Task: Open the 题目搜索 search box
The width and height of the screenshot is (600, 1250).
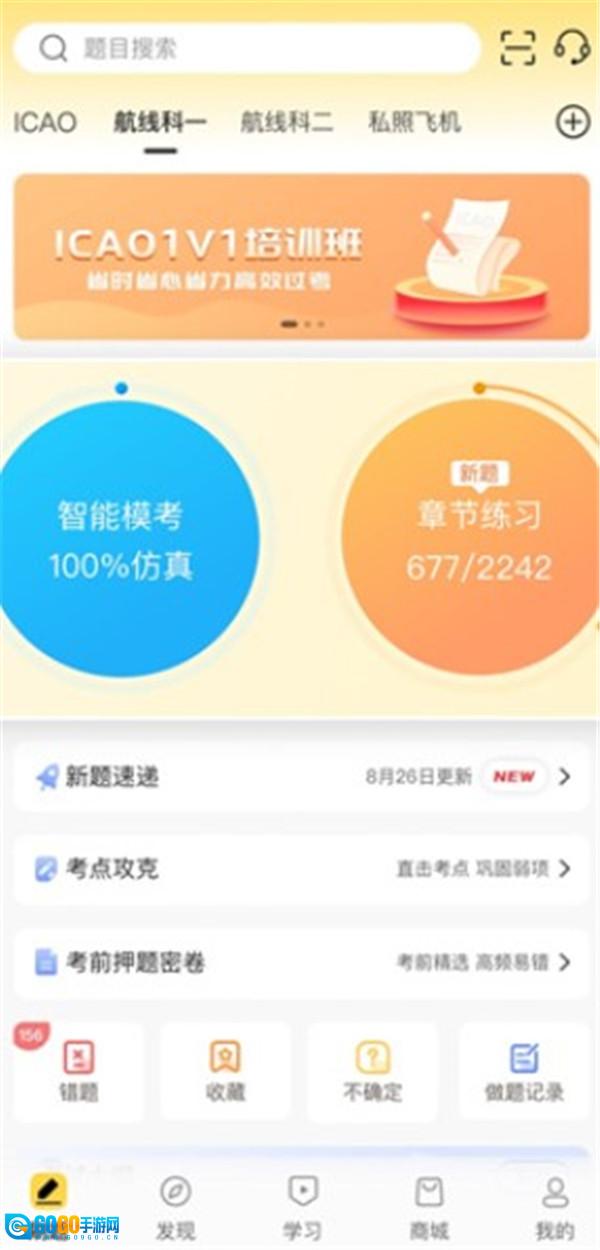Action: (247, 48)
